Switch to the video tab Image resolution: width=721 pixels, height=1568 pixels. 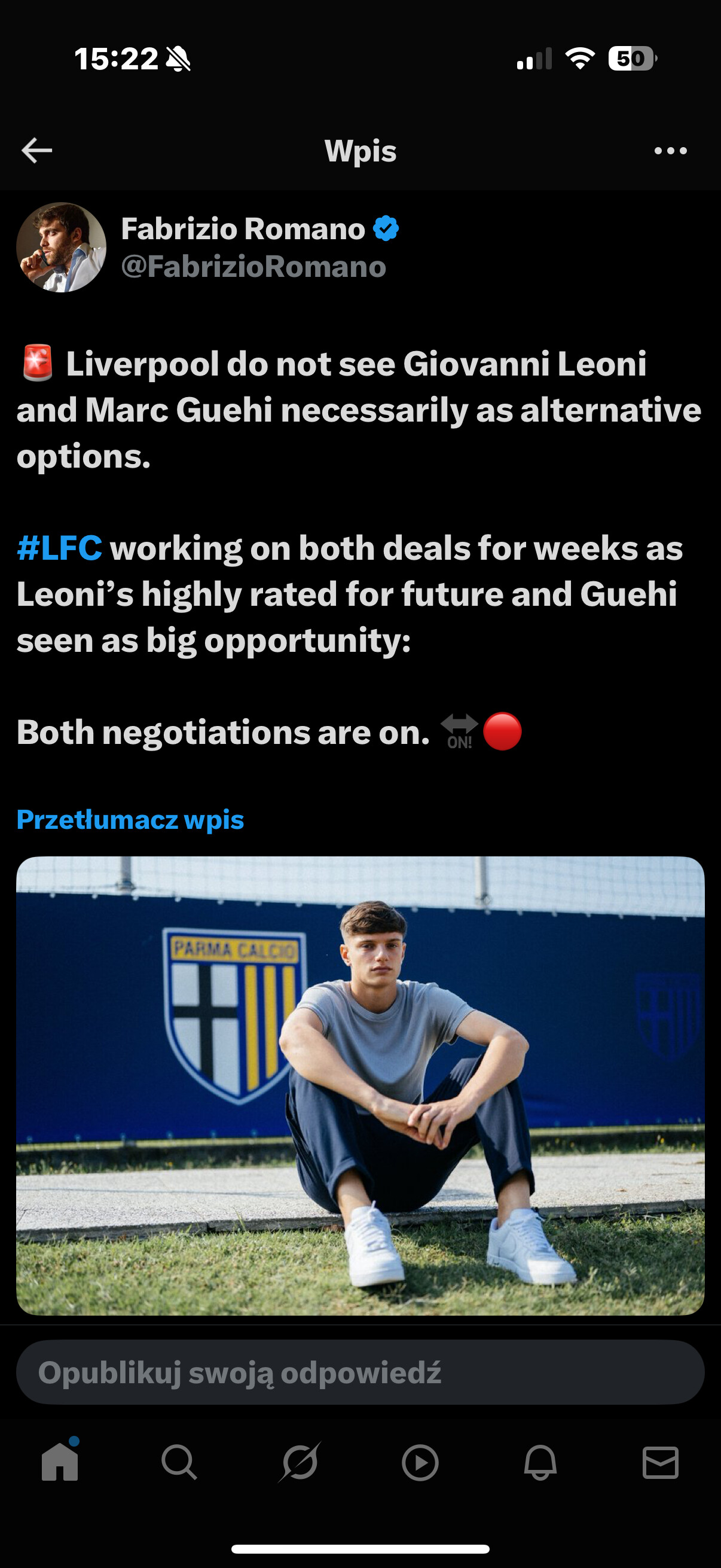point(420,1462)
